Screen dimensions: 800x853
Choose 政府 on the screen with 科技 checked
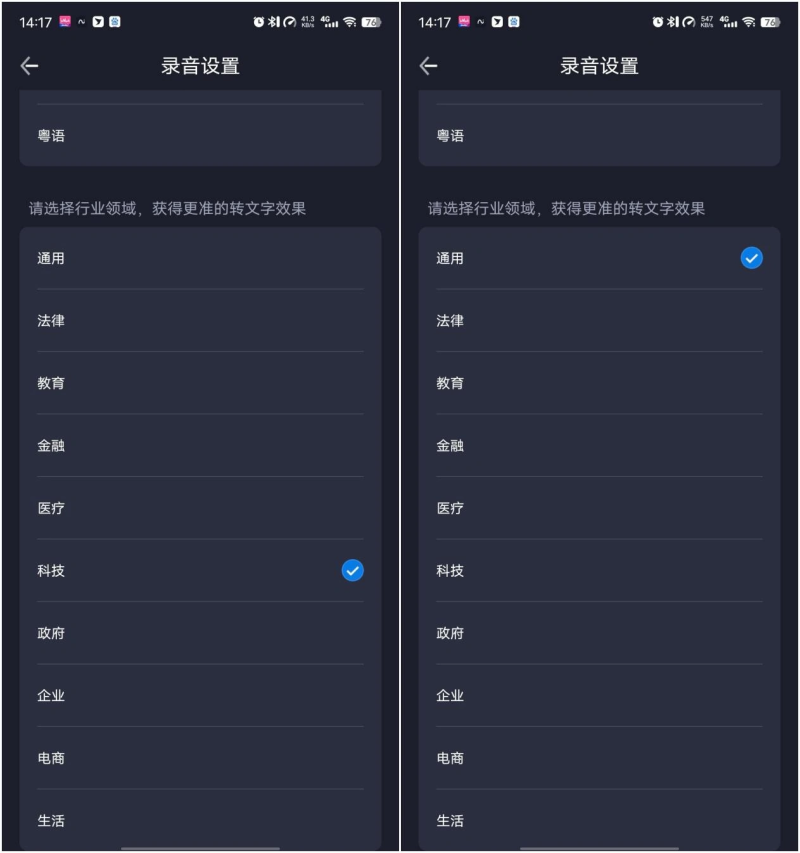tap(200, 633)
